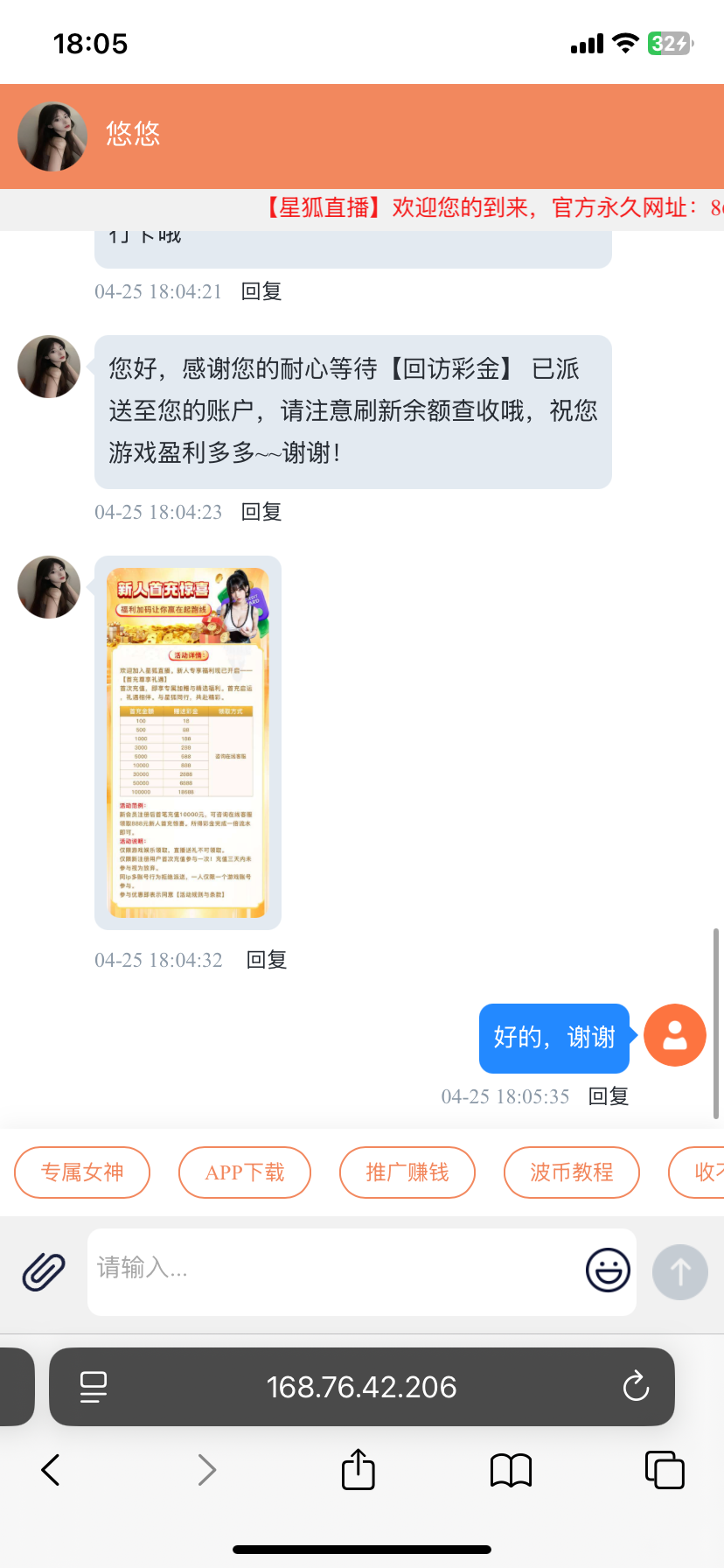Share this page from the toolbar
The width and height of the screenshot is (724, 1568).
point(359,1470)
